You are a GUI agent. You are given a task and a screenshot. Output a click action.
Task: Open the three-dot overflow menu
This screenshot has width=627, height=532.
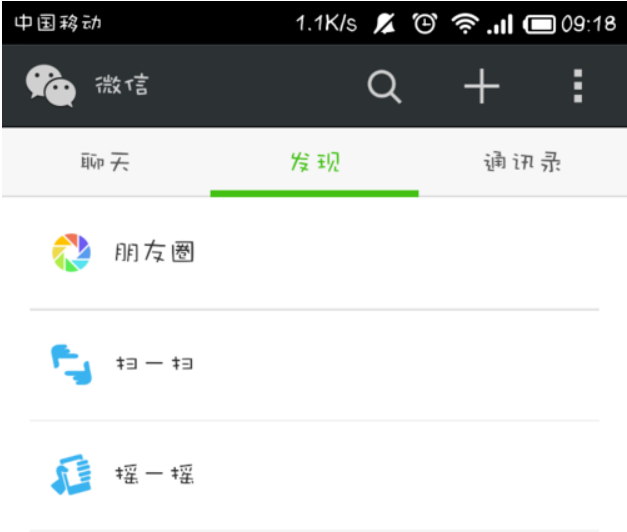click(577, 87)
